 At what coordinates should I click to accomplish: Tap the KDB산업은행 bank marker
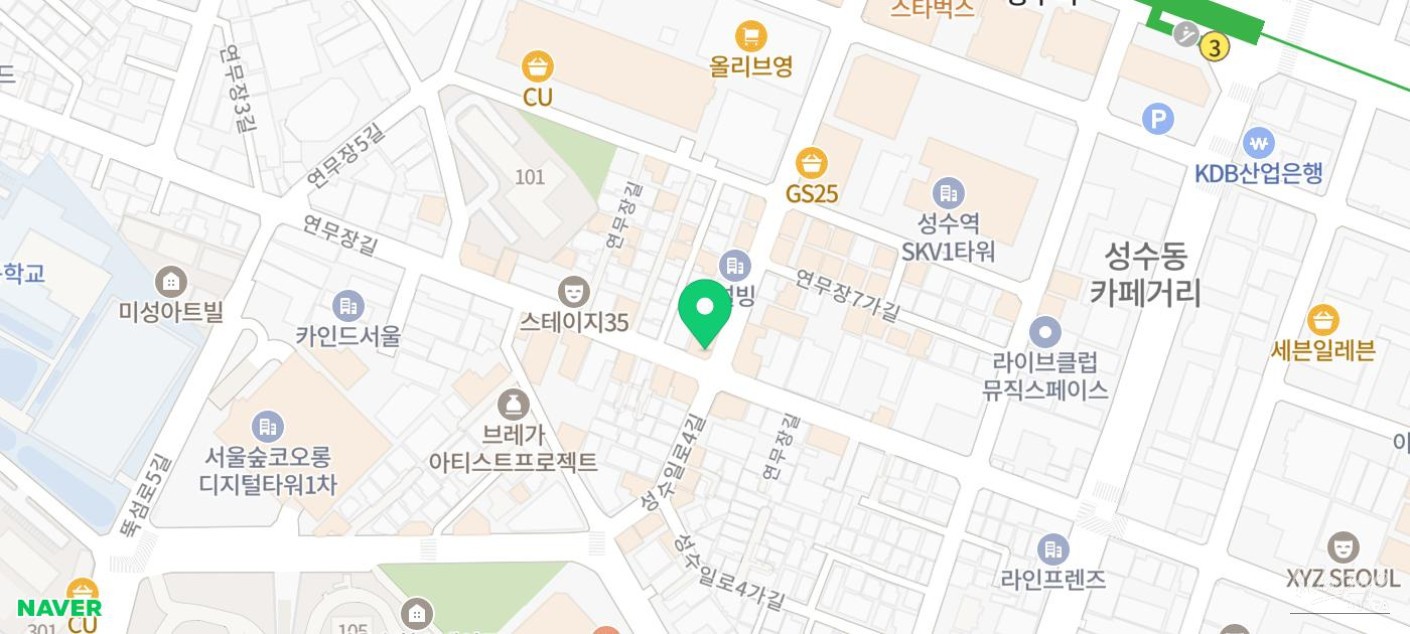pos(1258,142)
